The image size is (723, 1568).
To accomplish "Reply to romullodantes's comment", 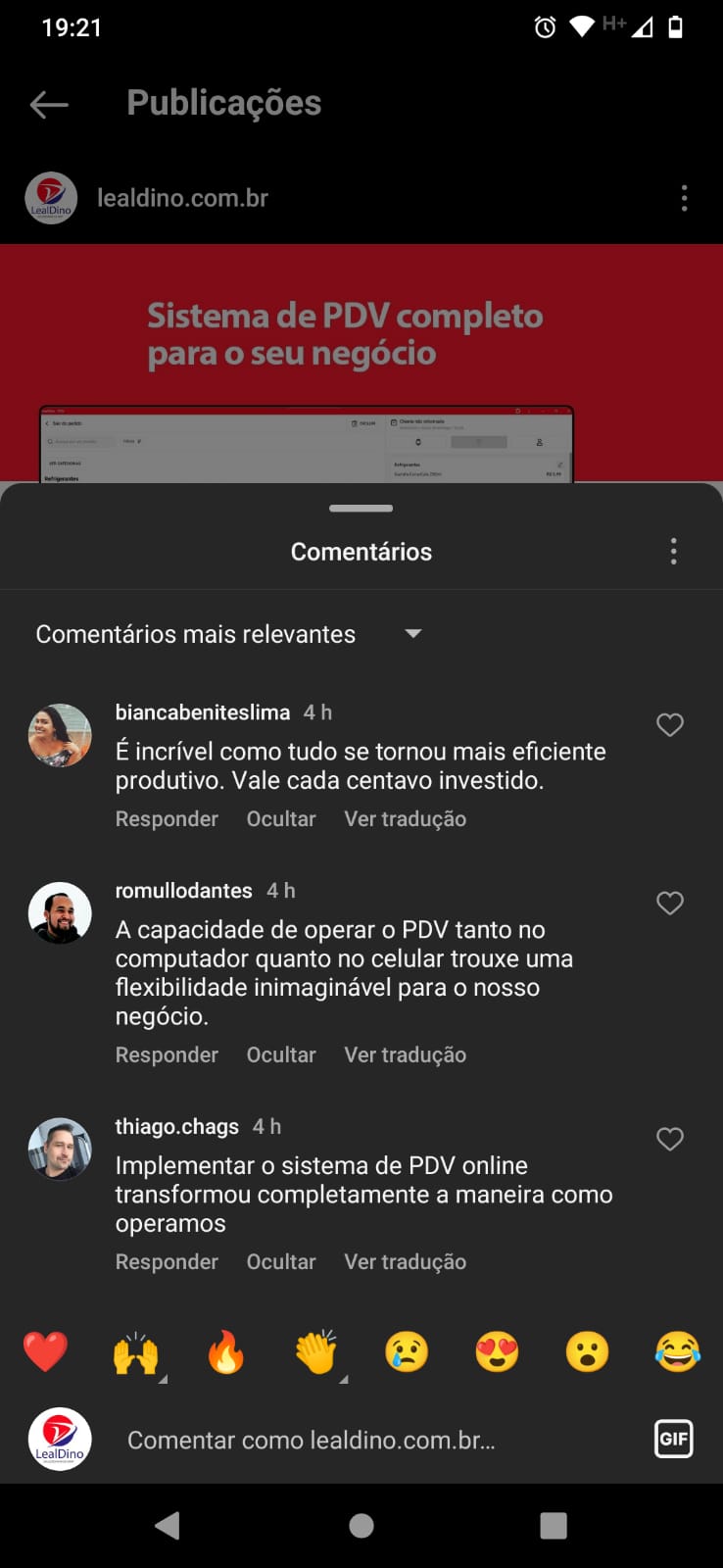I will pos(167,1055).
